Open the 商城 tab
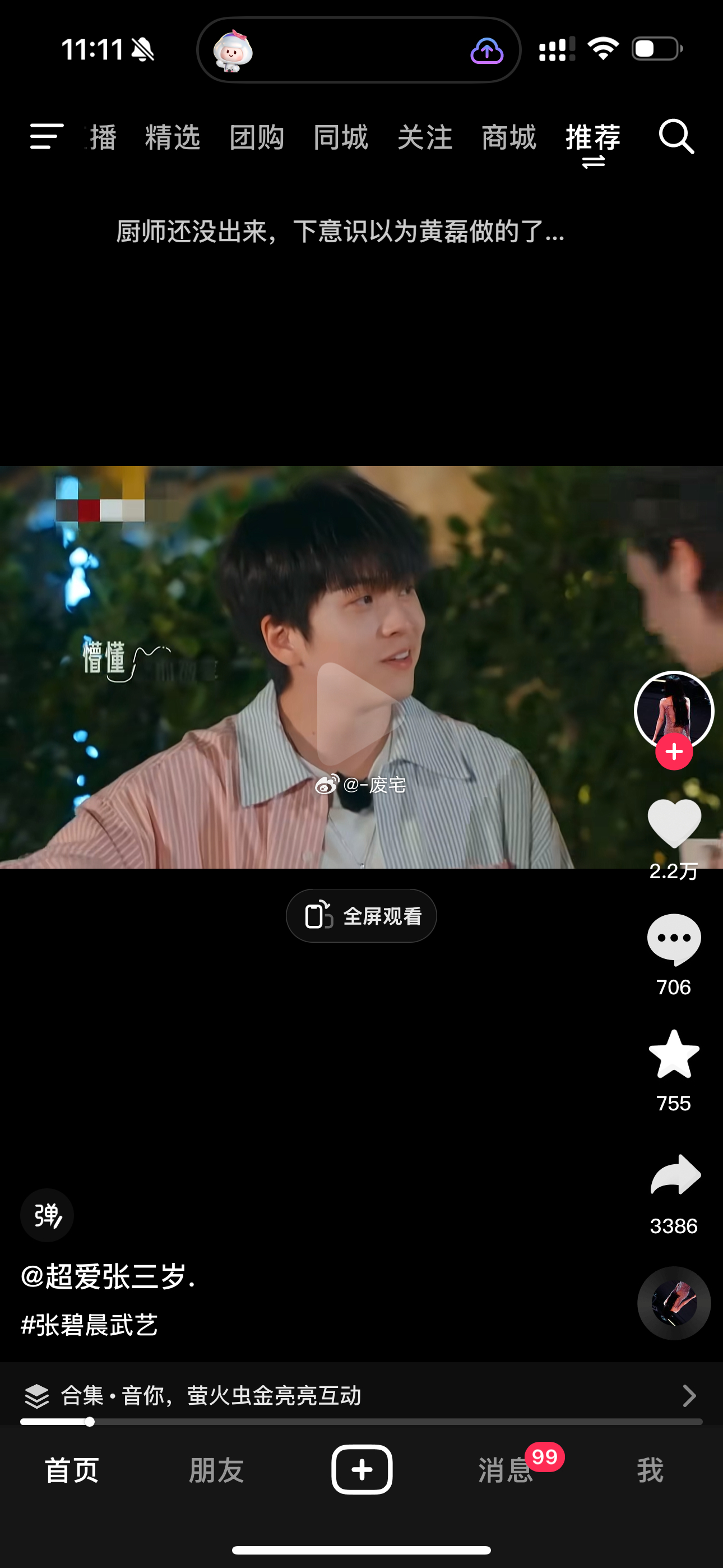This screenshot has width=723, height=1568. tap(508, 137)
